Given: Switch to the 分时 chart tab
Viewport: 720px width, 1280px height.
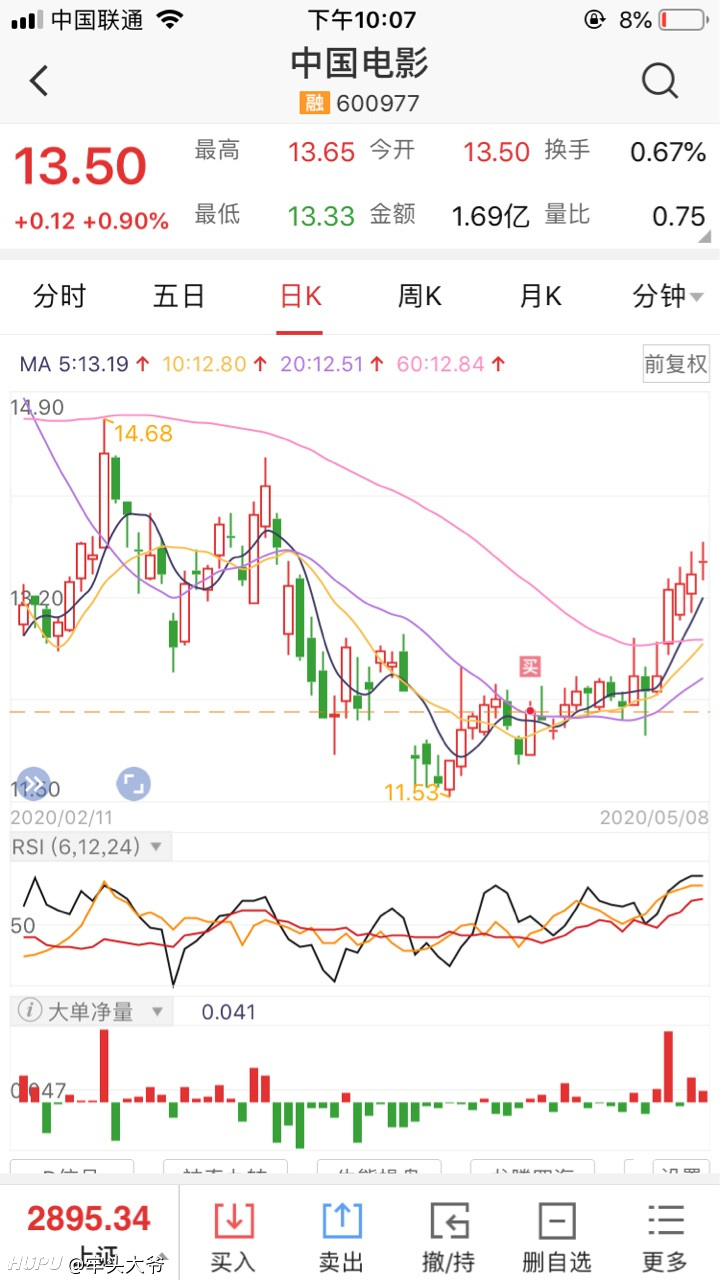Looking at the screenshot, I should pos(60,296).
